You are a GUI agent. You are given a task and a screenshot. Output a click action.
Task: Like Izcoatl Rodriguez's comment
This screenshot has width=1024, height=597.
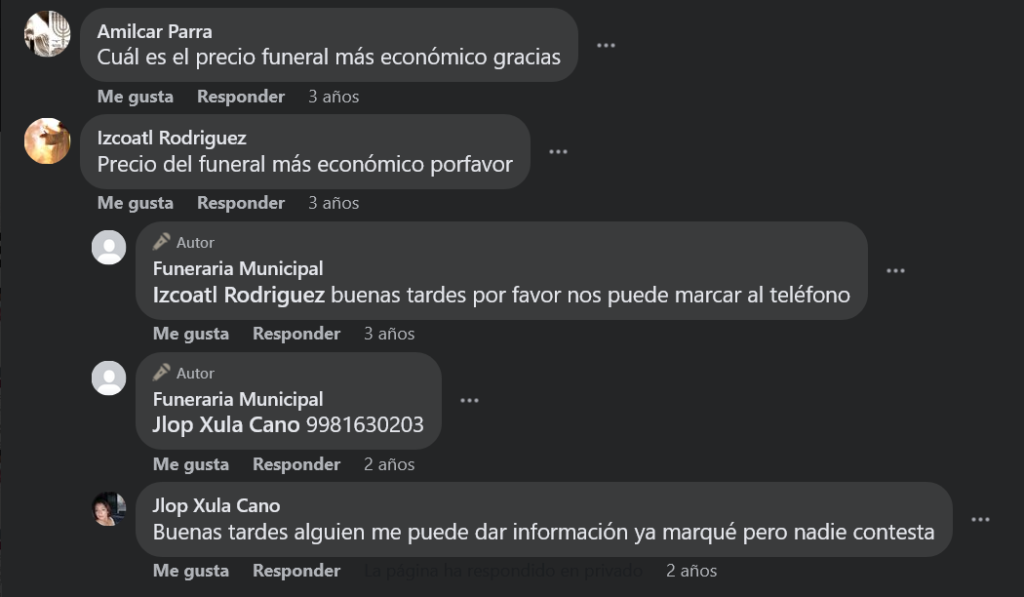coord(135,203)
